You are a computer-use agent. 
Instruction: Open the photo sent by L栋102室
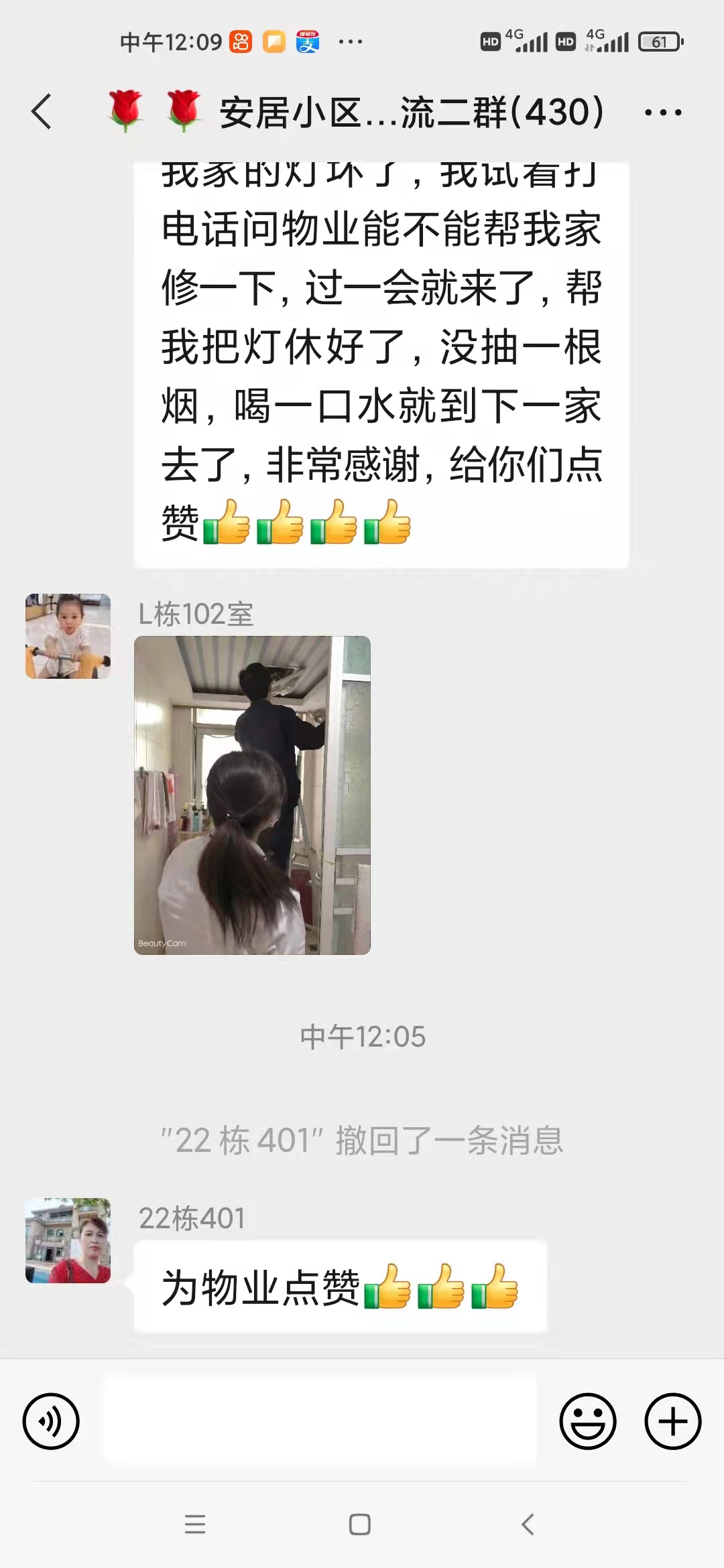point(252,795)
